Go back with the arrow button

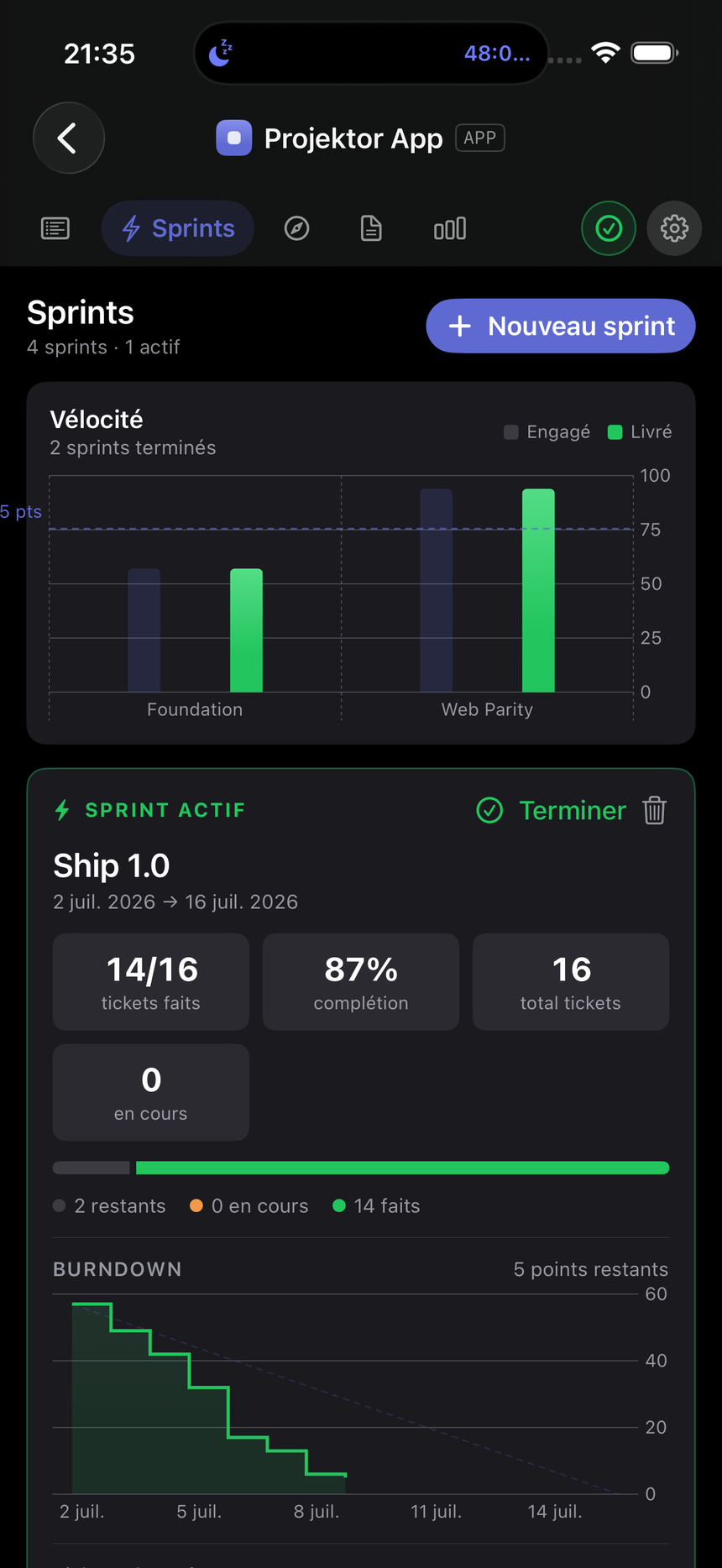(69, 138)
